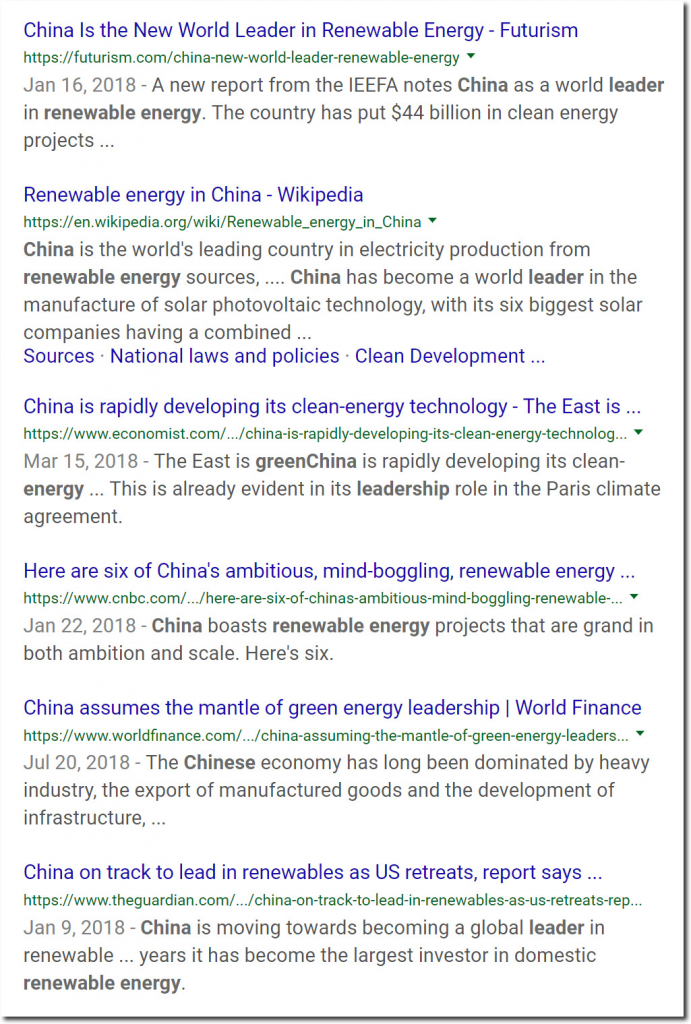Screen dimensions: 691x1024
Task: Open the Guardian China on track result
Action: point(312,872)
